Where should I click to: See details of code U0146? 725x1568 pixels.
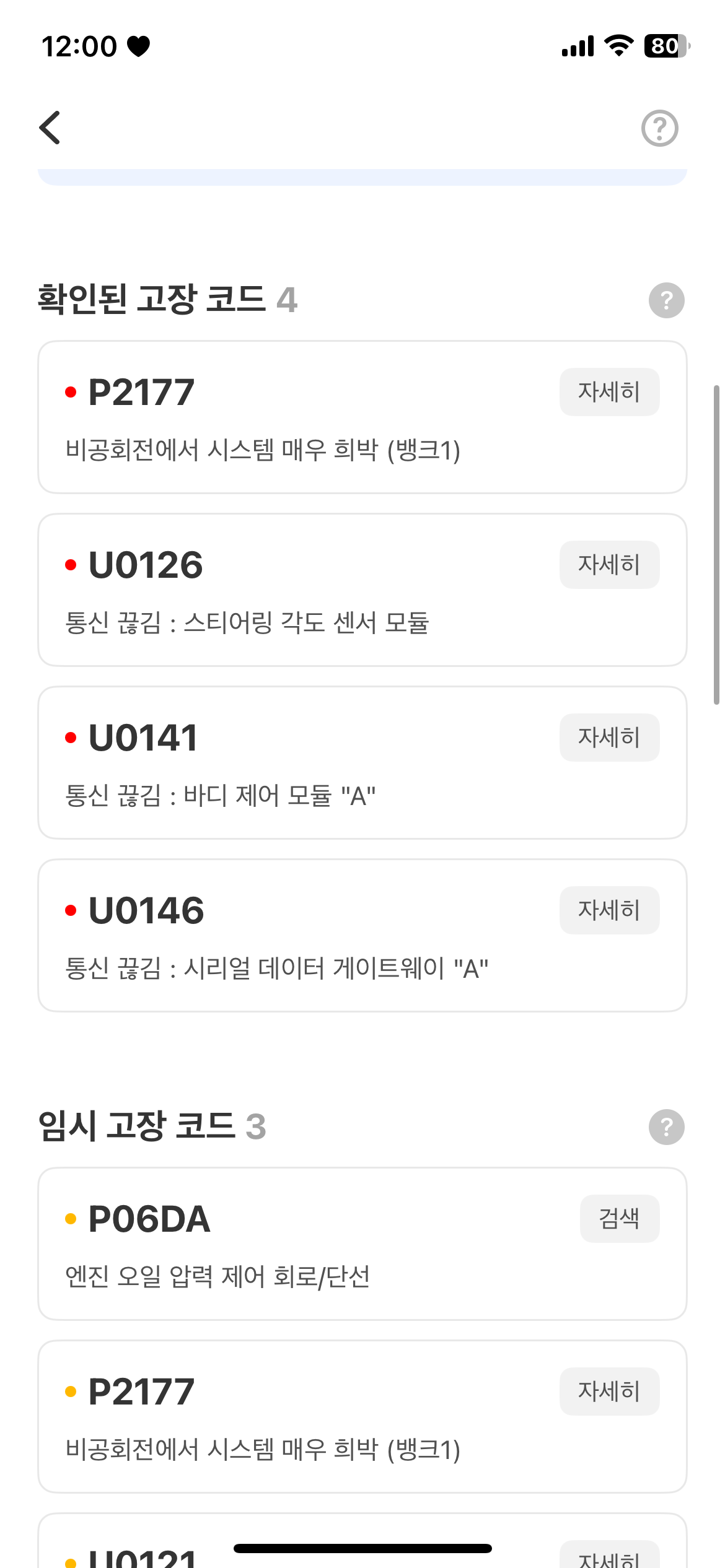coord(609,910)
